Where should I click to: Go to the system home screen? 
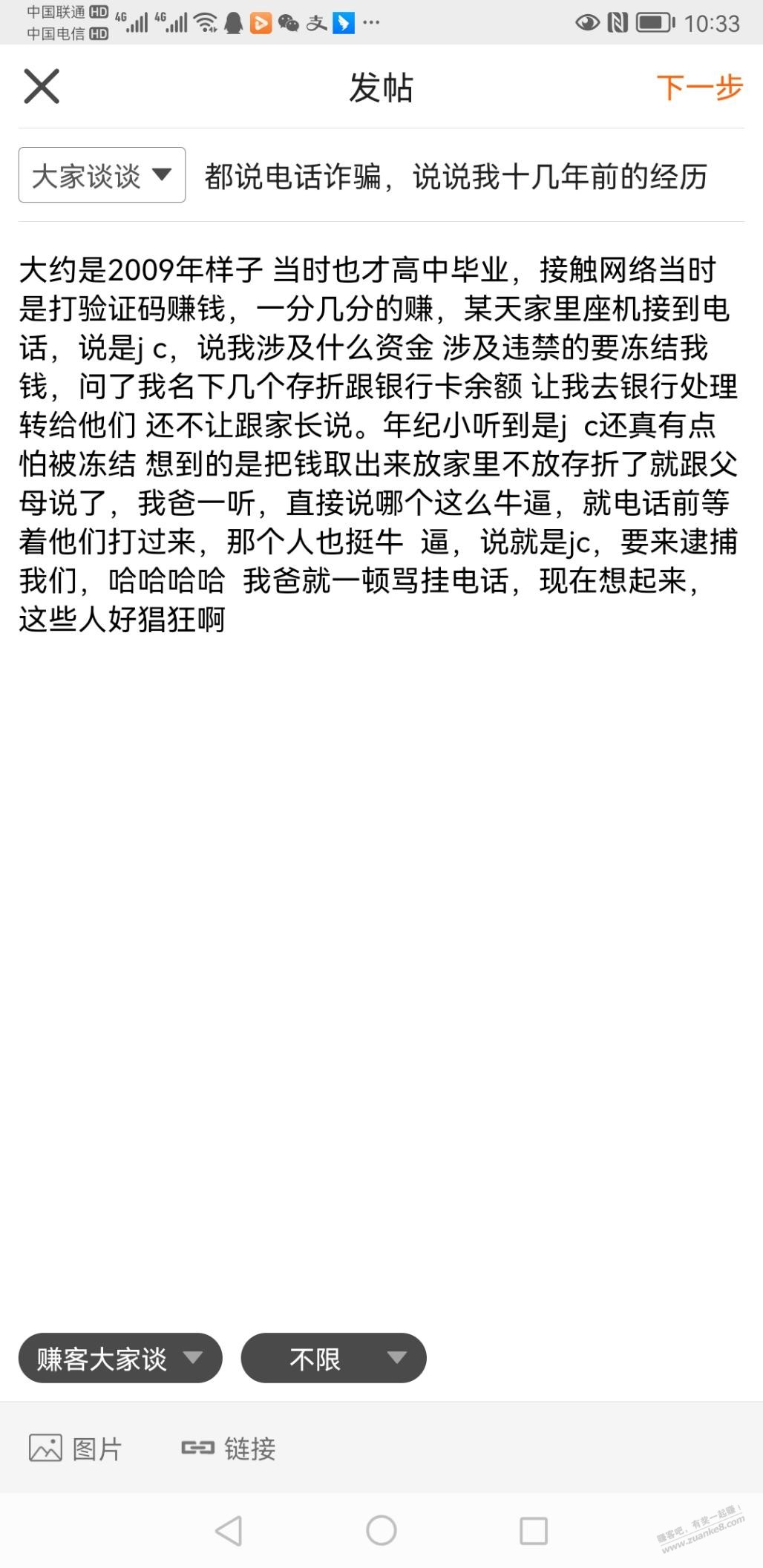point(381,1530)
